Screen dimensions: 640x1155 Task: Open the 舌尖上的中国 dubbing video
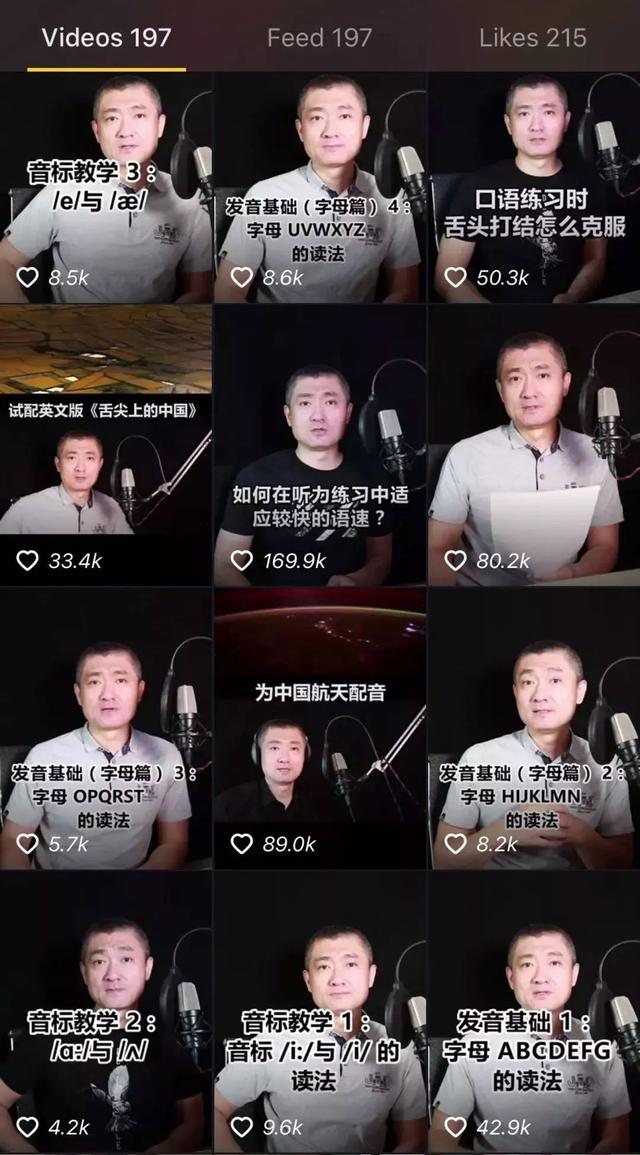tap(106, 445)
